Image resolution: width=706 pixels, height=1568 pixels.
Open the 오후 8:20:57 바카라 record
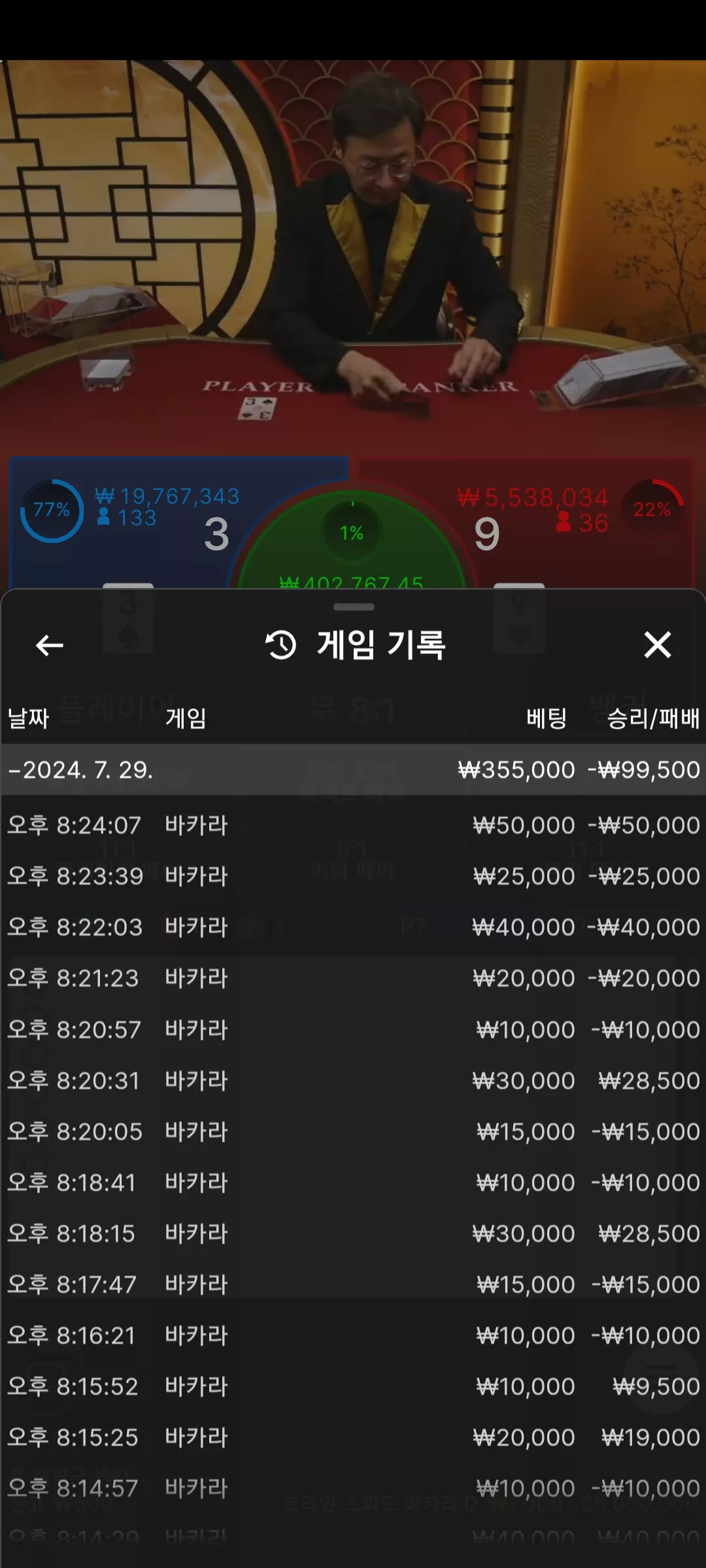[x=353, y=1030]
